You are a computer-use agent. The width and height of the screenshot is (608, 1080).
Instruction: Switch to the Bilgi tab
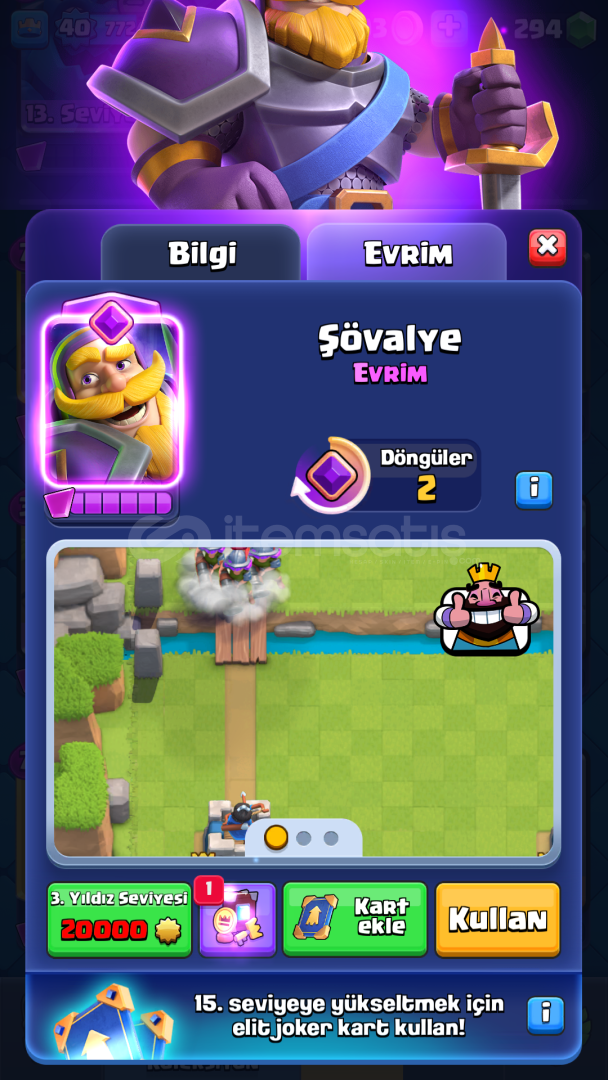click(201, 253)
